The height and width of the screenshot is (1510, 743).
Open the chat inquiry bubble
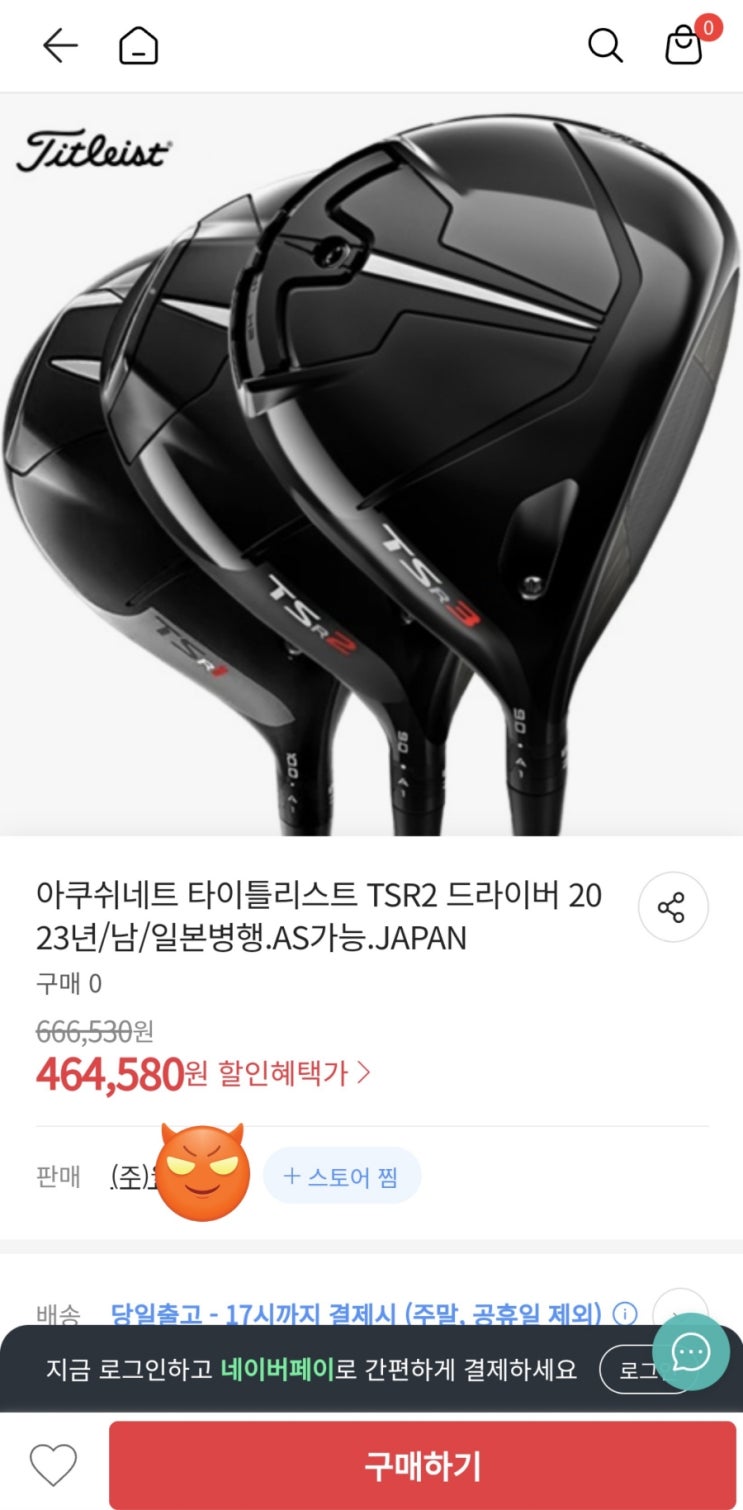tap(690, 1352)
